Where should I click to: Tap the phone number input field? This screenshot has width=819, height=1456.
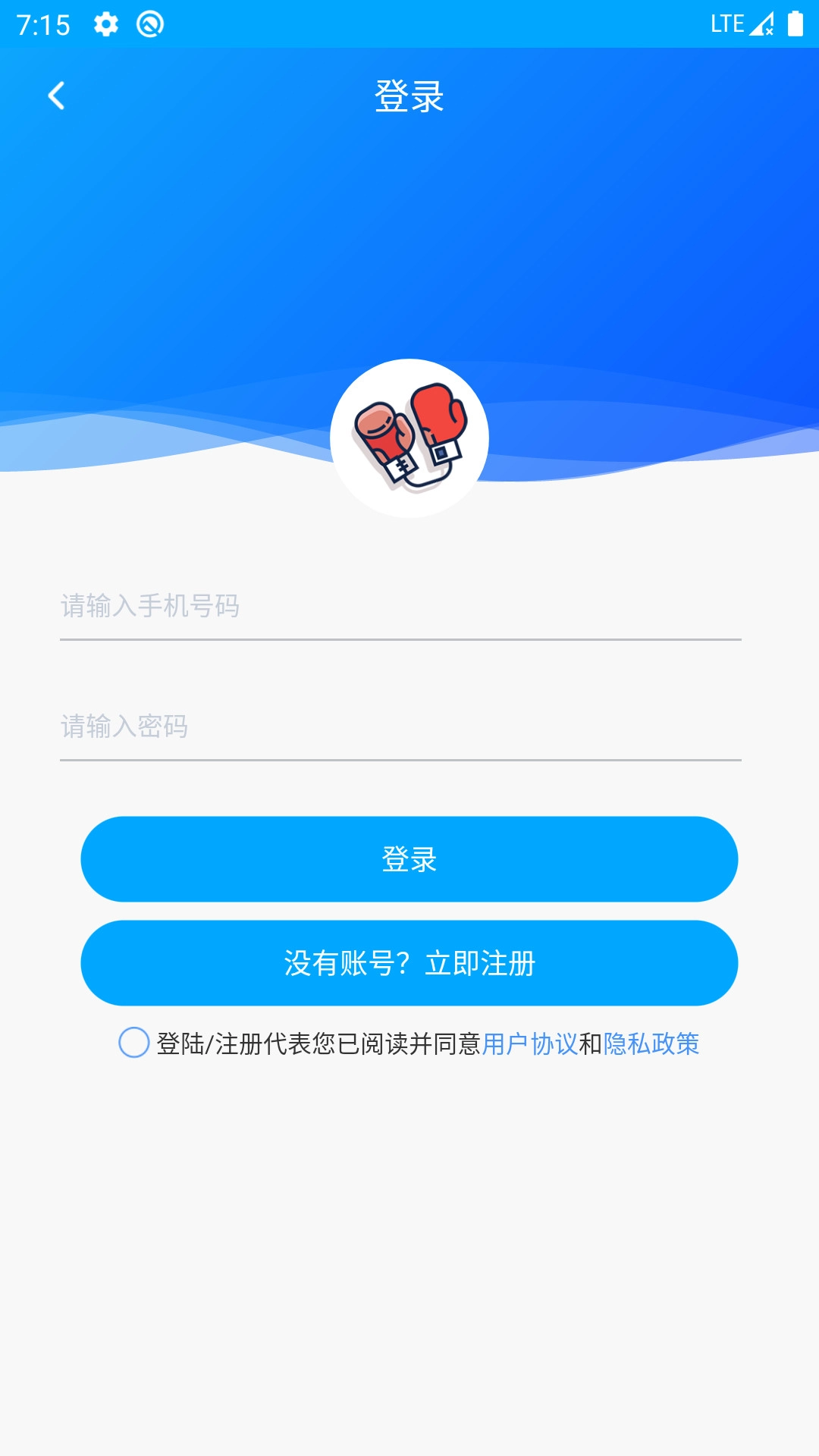400,607
